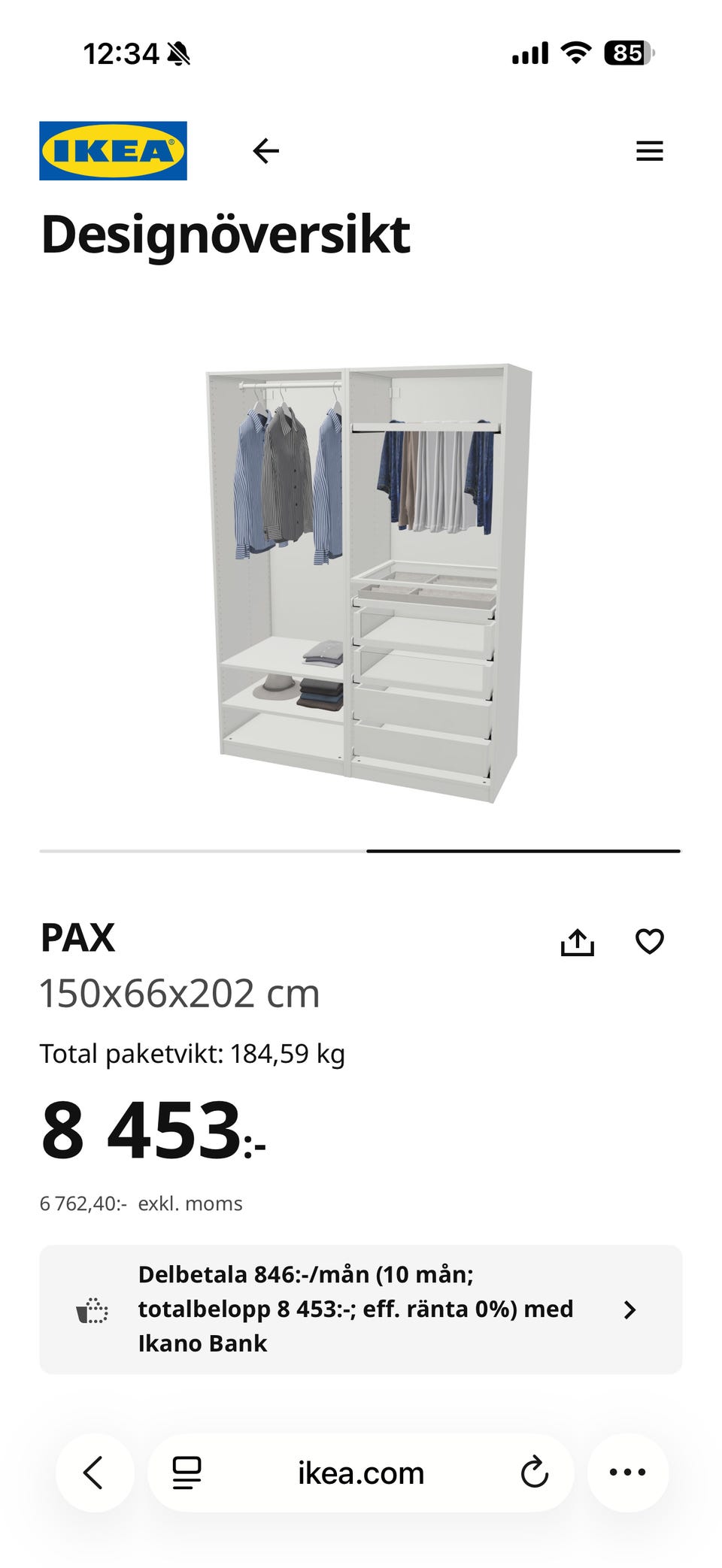Reload the ikea.com page
Image resolution: width=722 pixels, height=1568 pixels.
534,1472
